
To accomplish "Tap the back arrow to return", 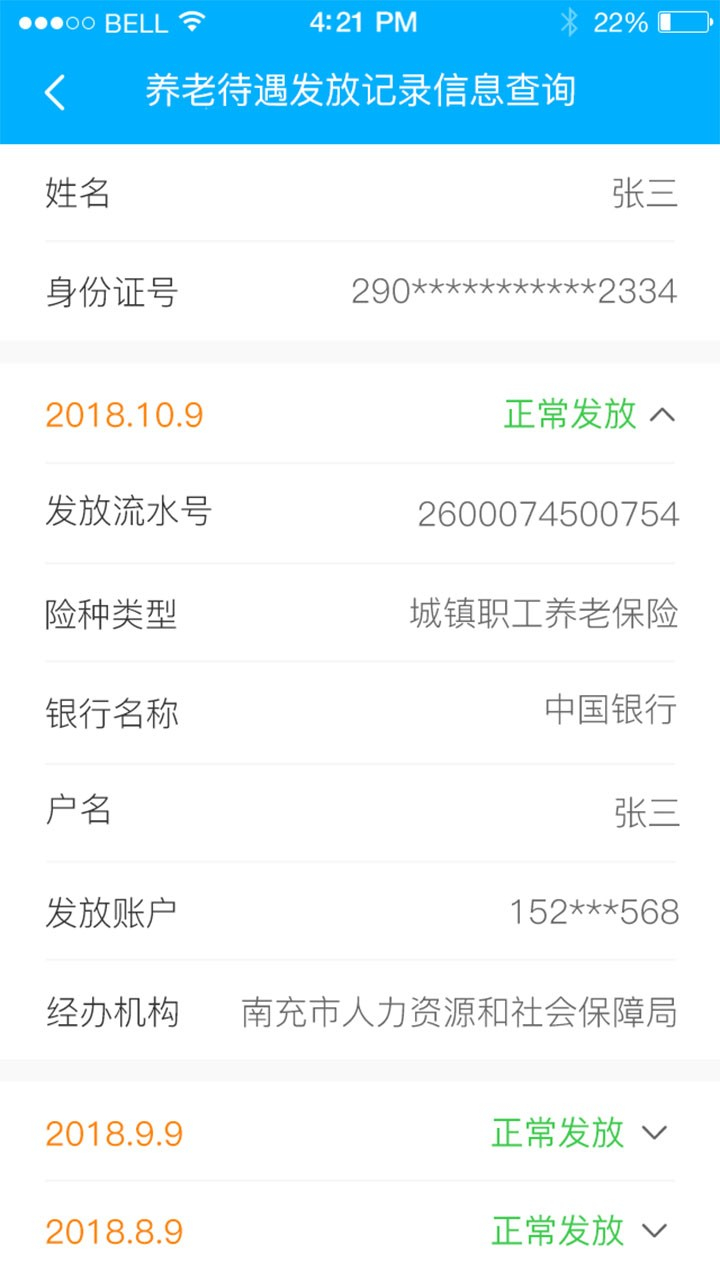I will [x=55, y=90].
